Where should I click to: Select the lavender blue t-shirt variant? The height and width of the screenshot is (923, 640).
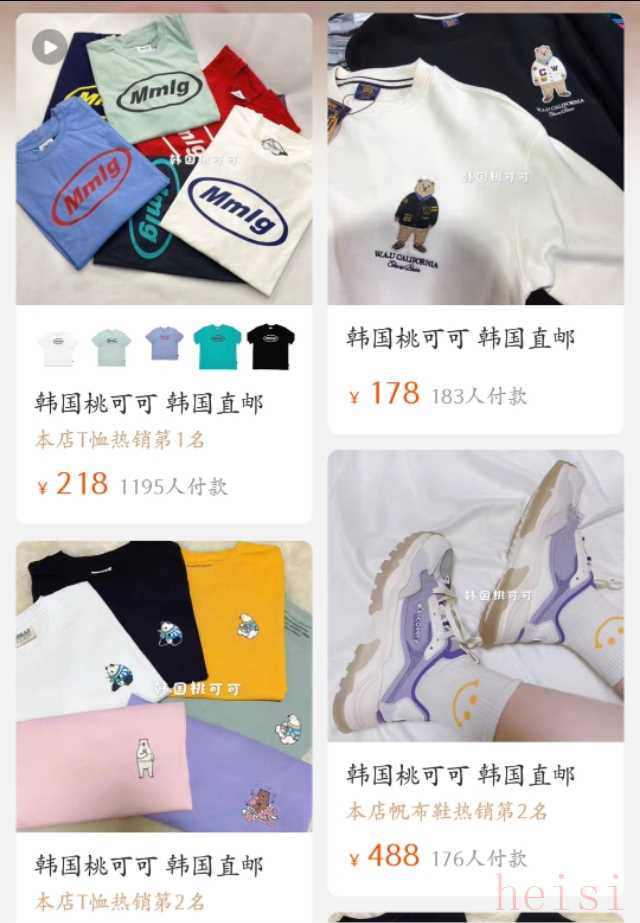[x=164, y=346]
